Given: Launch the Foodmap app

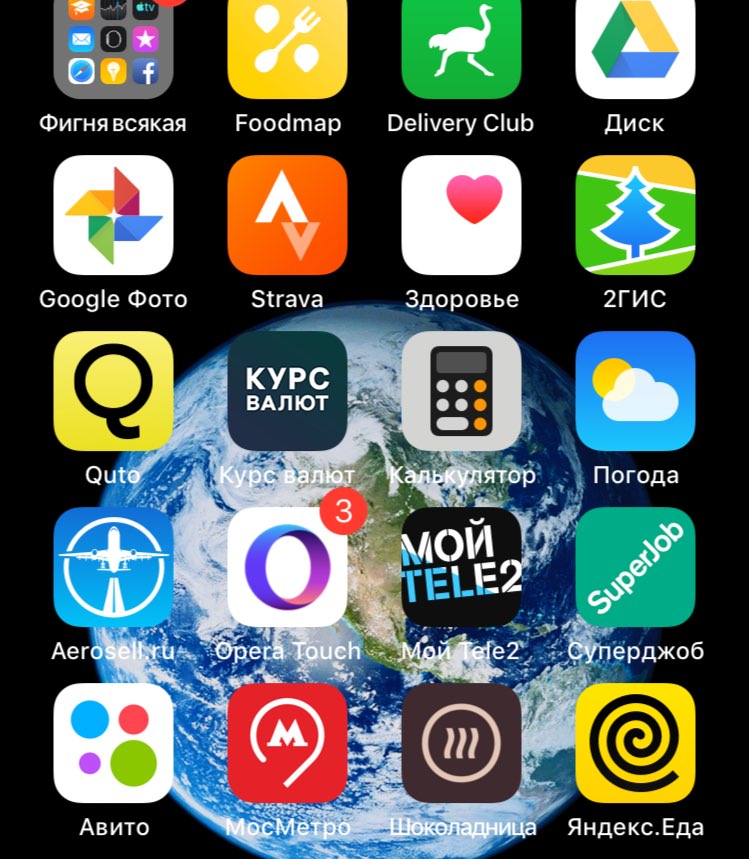Looking at the screenshot, I should [287, 45].
